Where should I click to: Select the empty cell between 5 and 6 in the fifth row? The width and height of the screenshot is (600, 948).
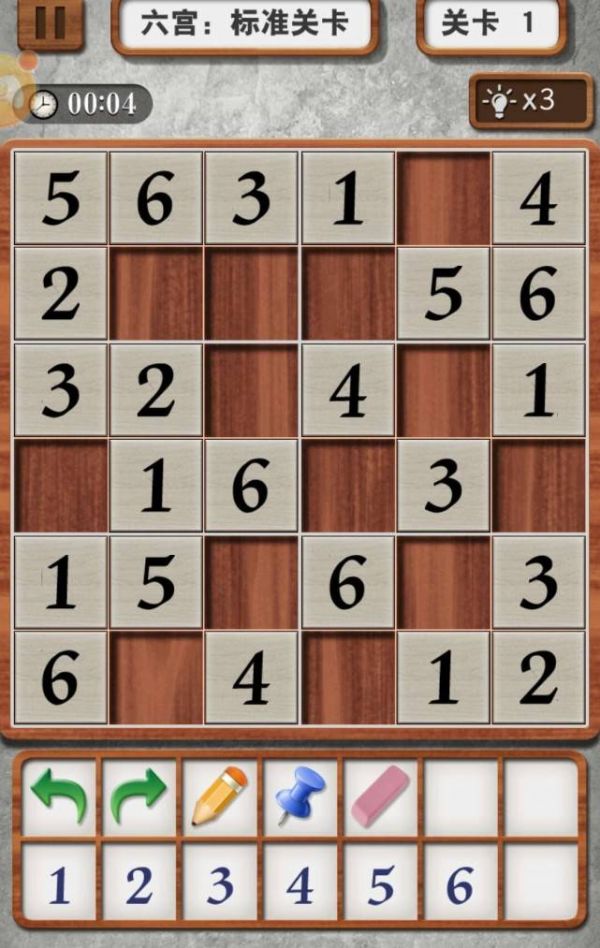[x=252, y=582]
